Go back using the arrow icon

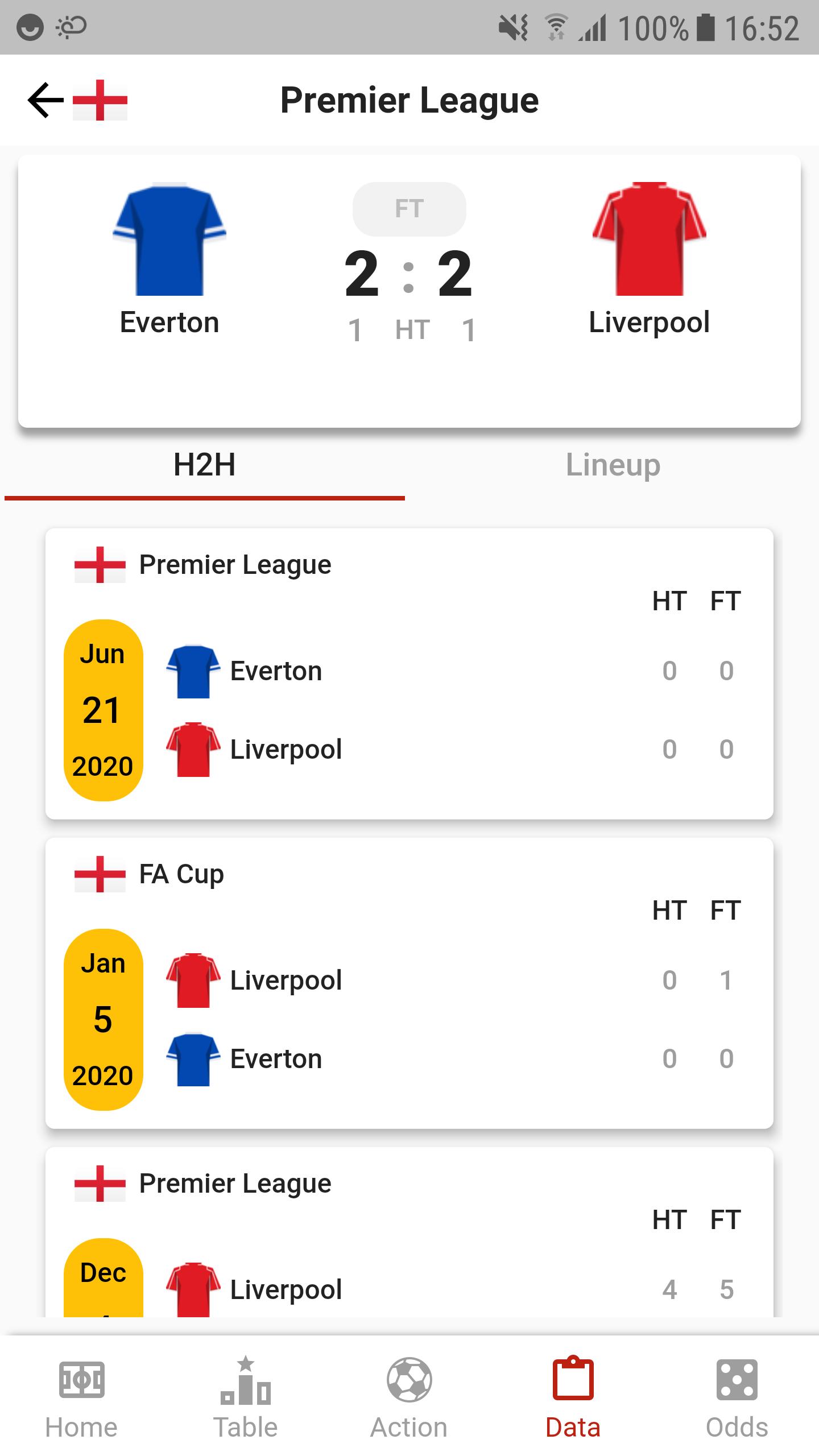coord(45,100)
